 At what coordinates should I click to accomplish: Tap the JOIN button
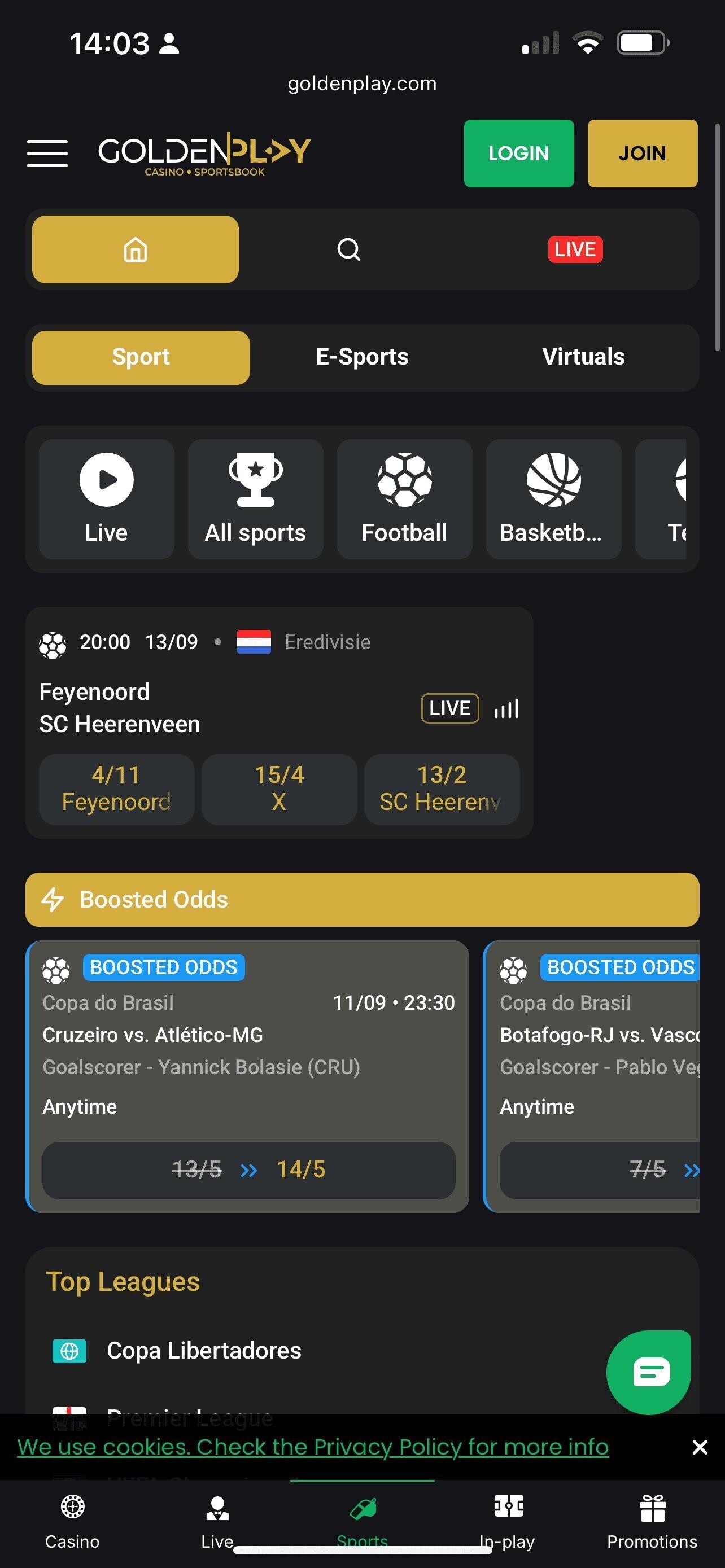[x=641, y=154]
